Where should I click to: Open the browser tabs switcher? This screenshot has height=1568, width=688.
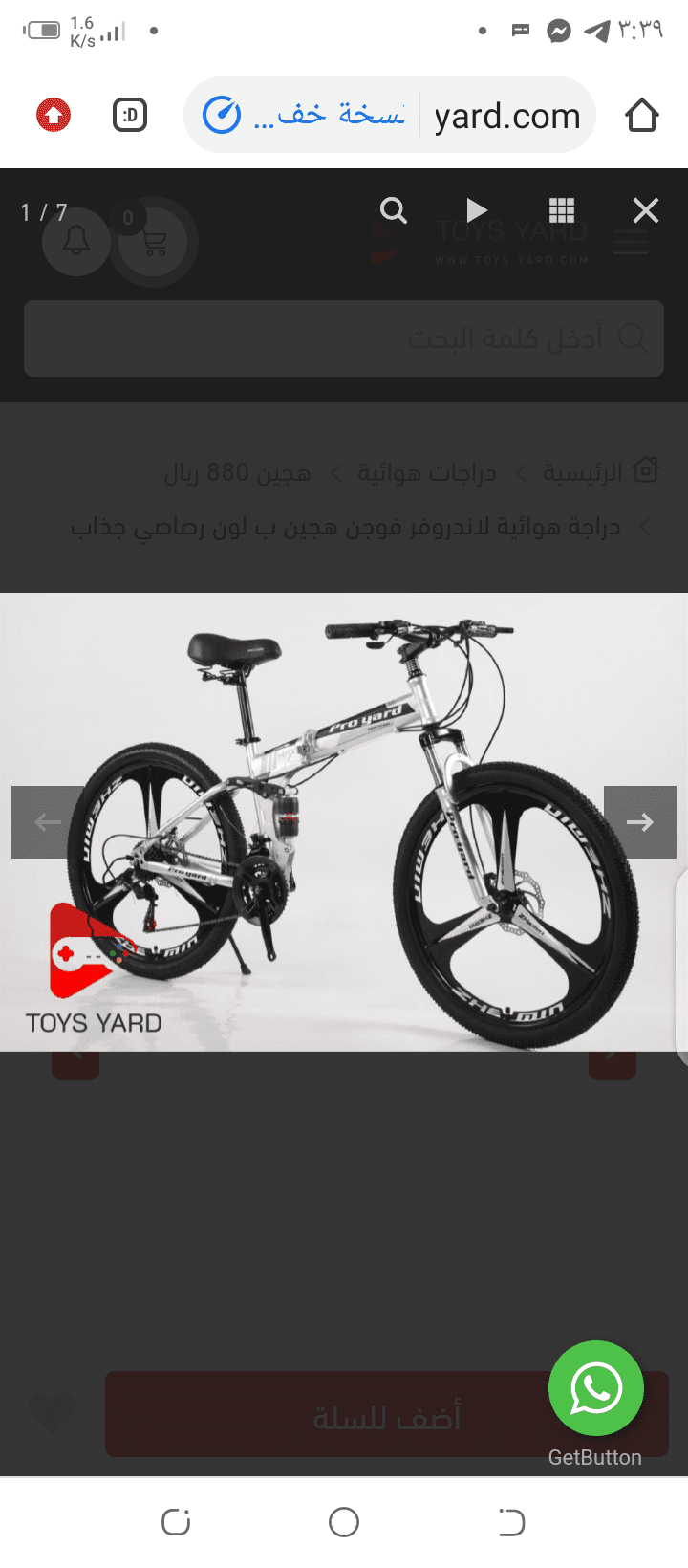130,116
